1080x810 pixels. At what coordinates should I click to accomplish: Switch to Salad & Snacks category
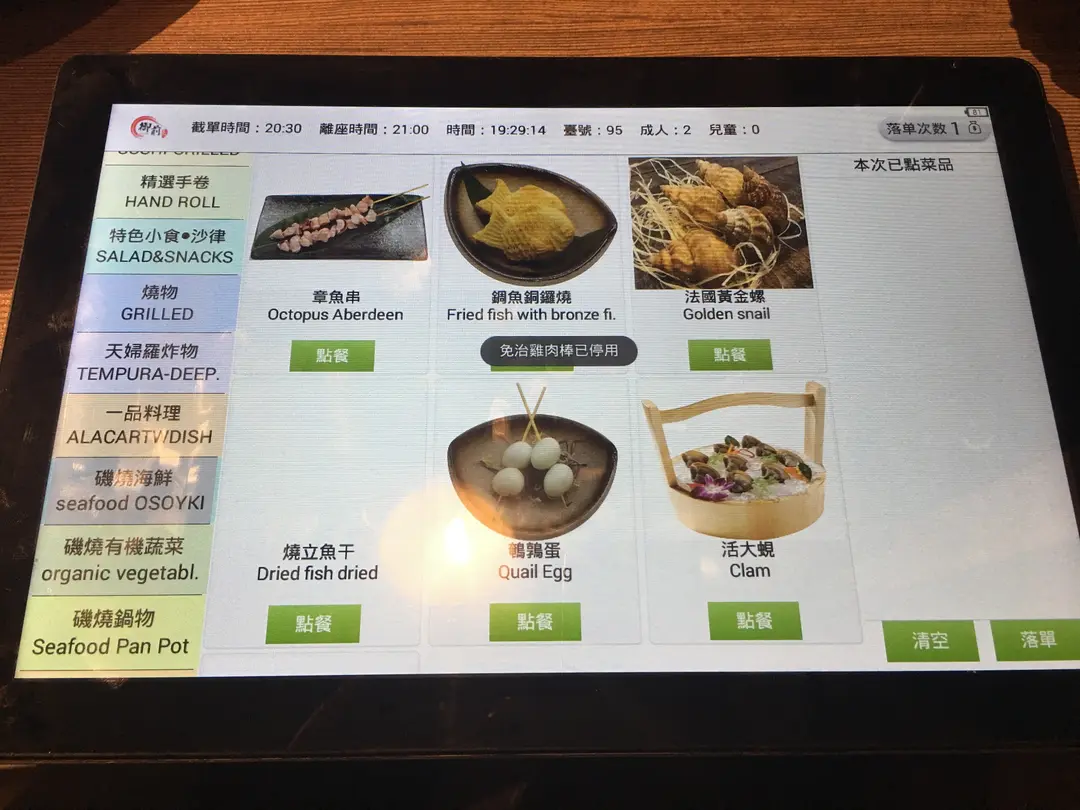click(167, 246)
